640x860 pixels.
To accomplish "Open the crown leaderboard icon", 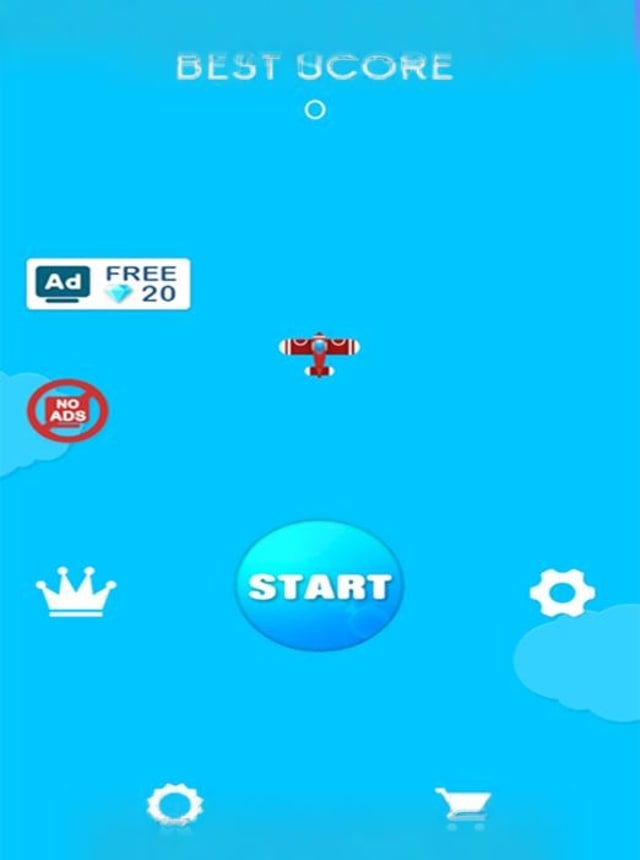I will (76, 592).
